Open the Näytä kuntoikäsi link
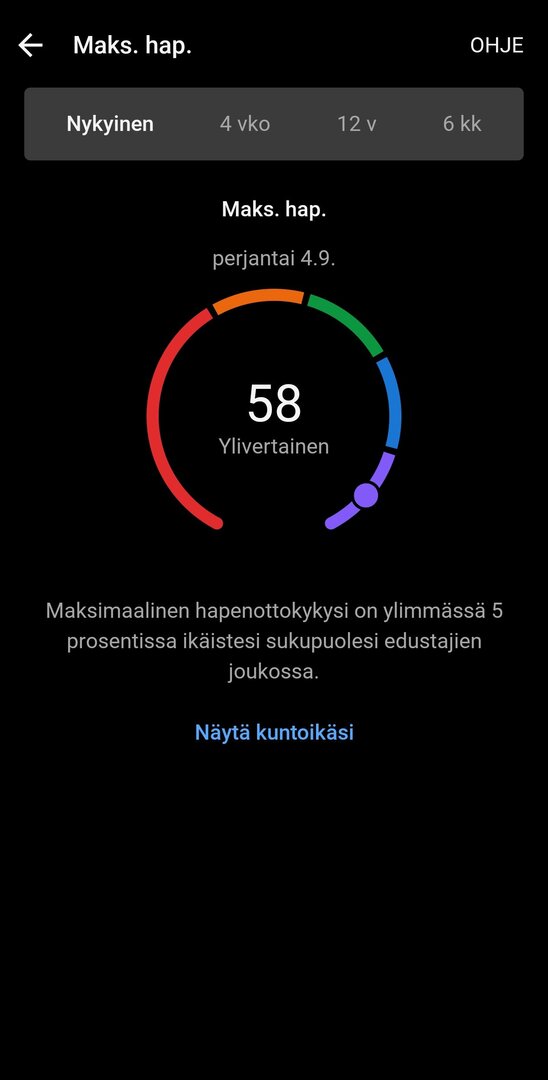 tap(274, 732)
